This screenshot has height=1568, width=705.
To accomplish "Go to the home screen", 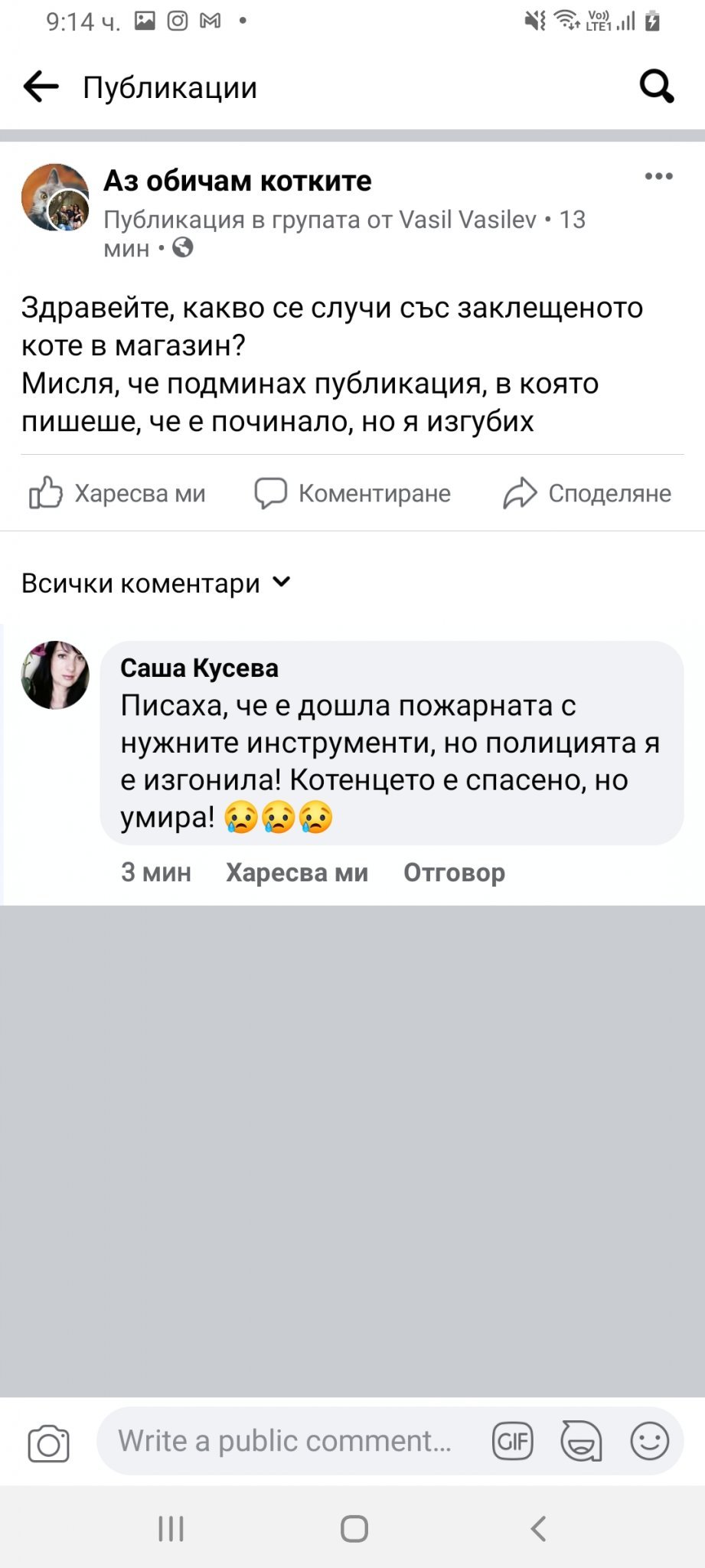I will 354,1529.
